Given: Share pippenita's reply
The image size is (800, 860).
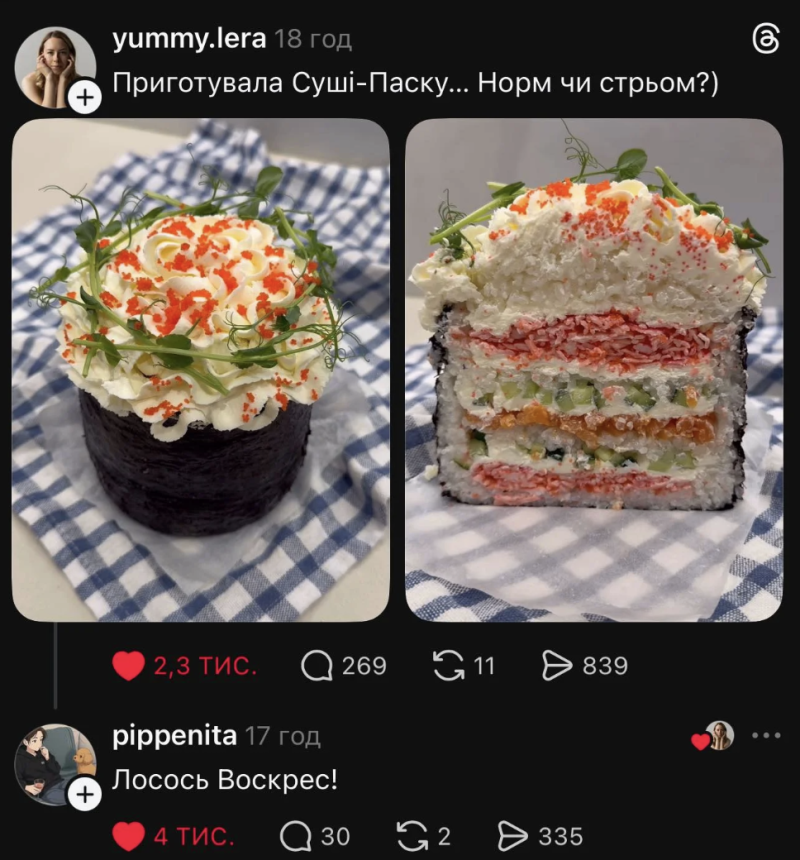Looking at the screenshot, I should [513, 835].
